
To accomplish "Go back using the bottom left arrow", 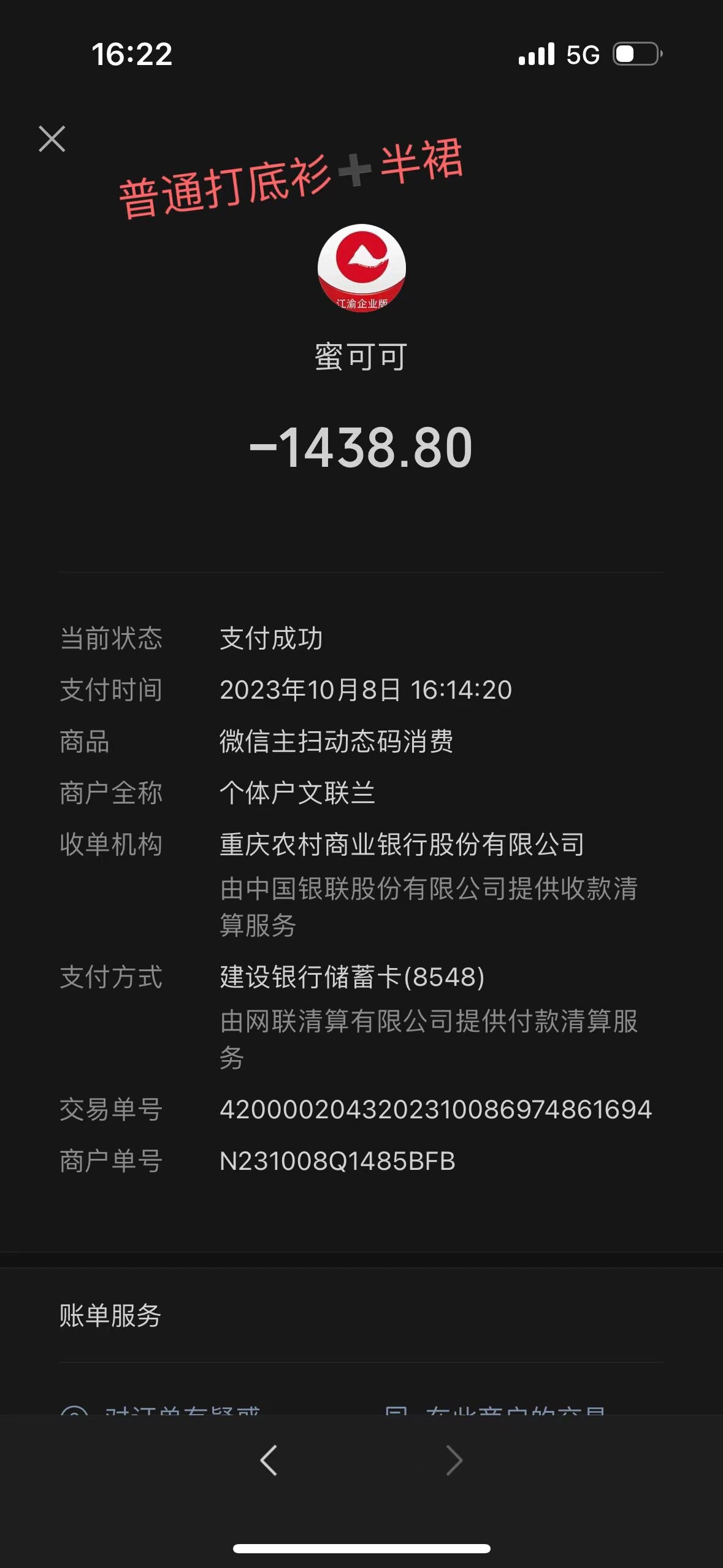I will (x=269, y=1459).
